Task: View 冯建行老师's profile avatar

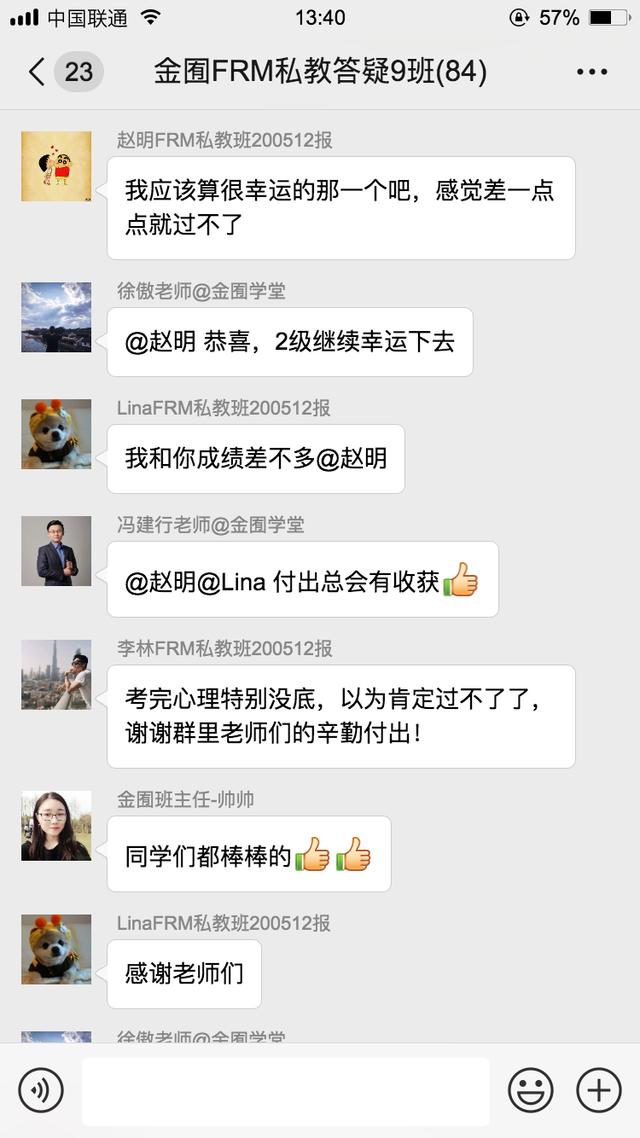Action: pos(56,551)
